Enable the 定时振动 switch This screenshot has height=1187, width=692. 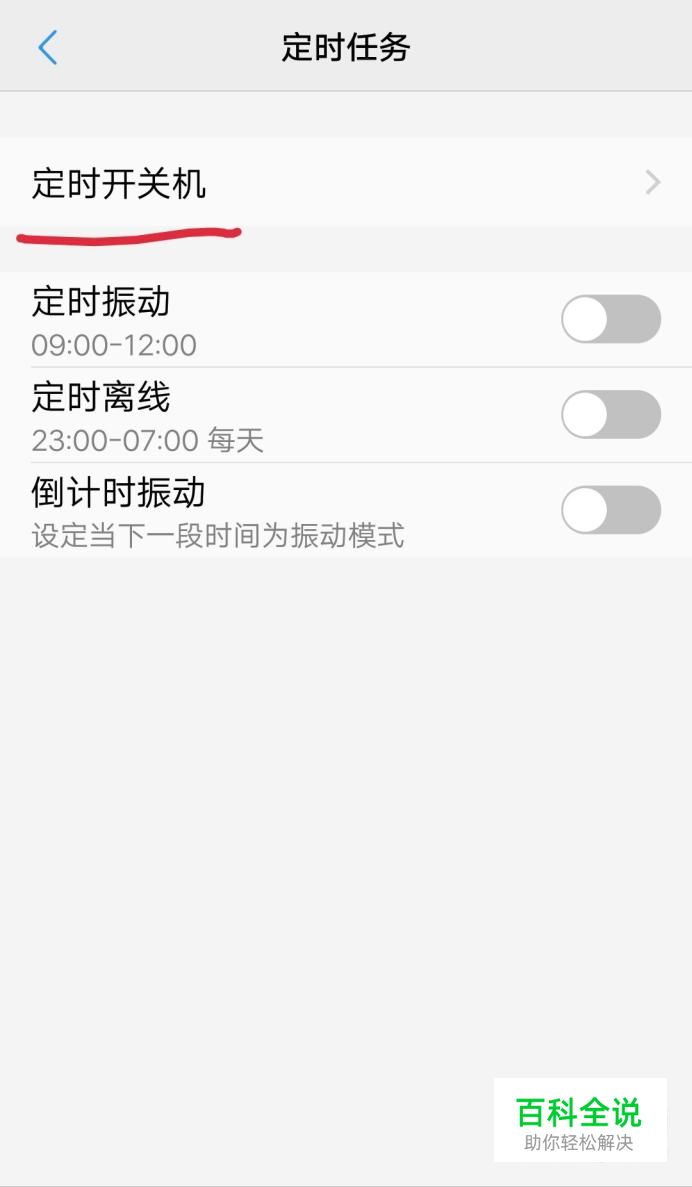pyautogui.click(x=611, y=319)
